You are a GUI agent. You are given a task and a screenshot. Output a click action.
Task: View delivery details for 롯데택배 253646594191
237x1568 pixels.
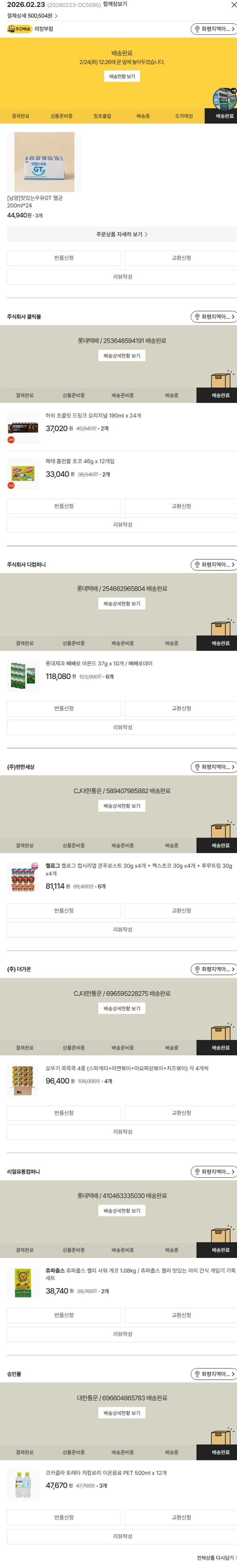tap(122, 356)
